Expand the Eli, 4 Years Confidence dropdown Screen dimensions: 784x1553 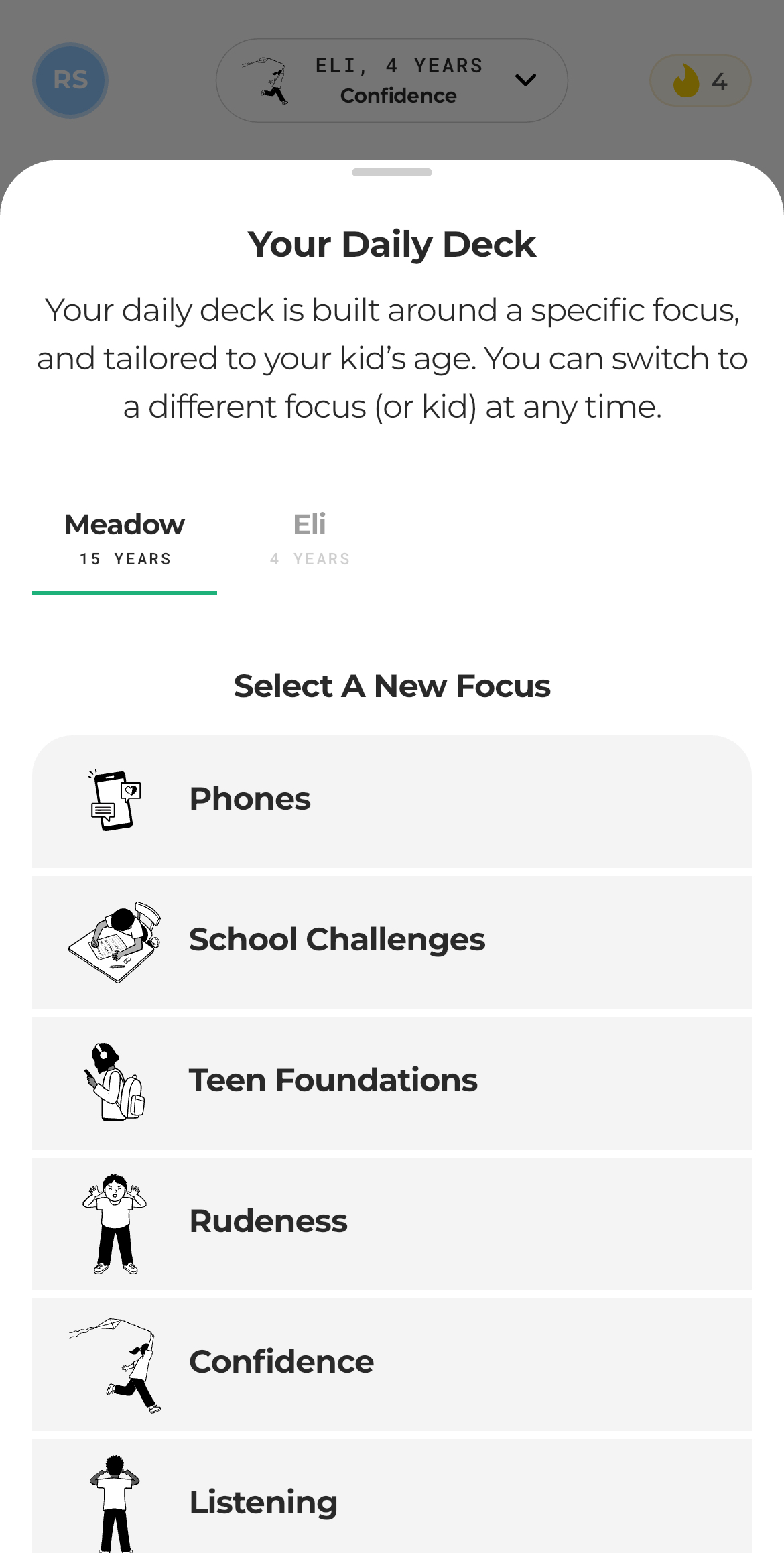click(x=392, y=80)
